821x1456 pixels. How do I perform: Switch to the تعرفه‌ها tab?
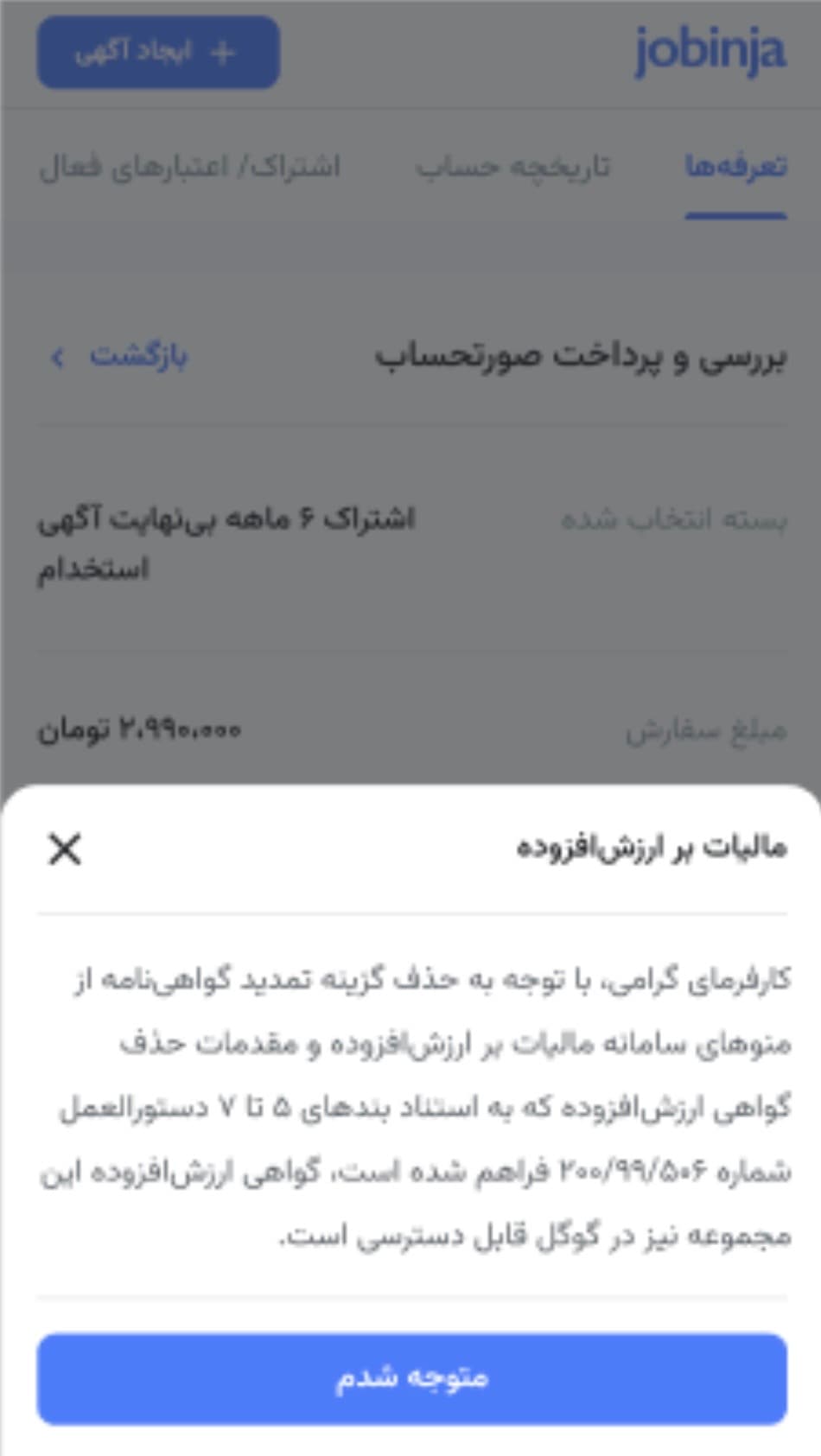735,167
